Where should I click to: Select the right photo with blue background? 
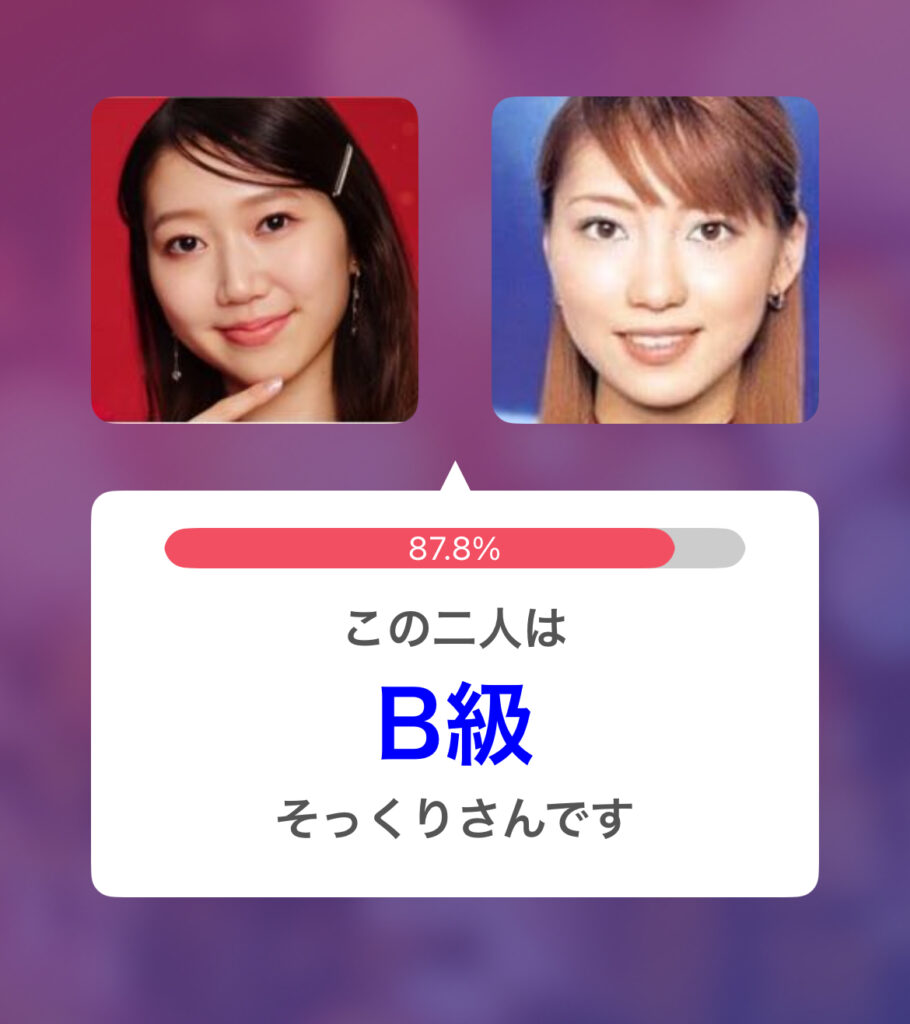(655, 260)
